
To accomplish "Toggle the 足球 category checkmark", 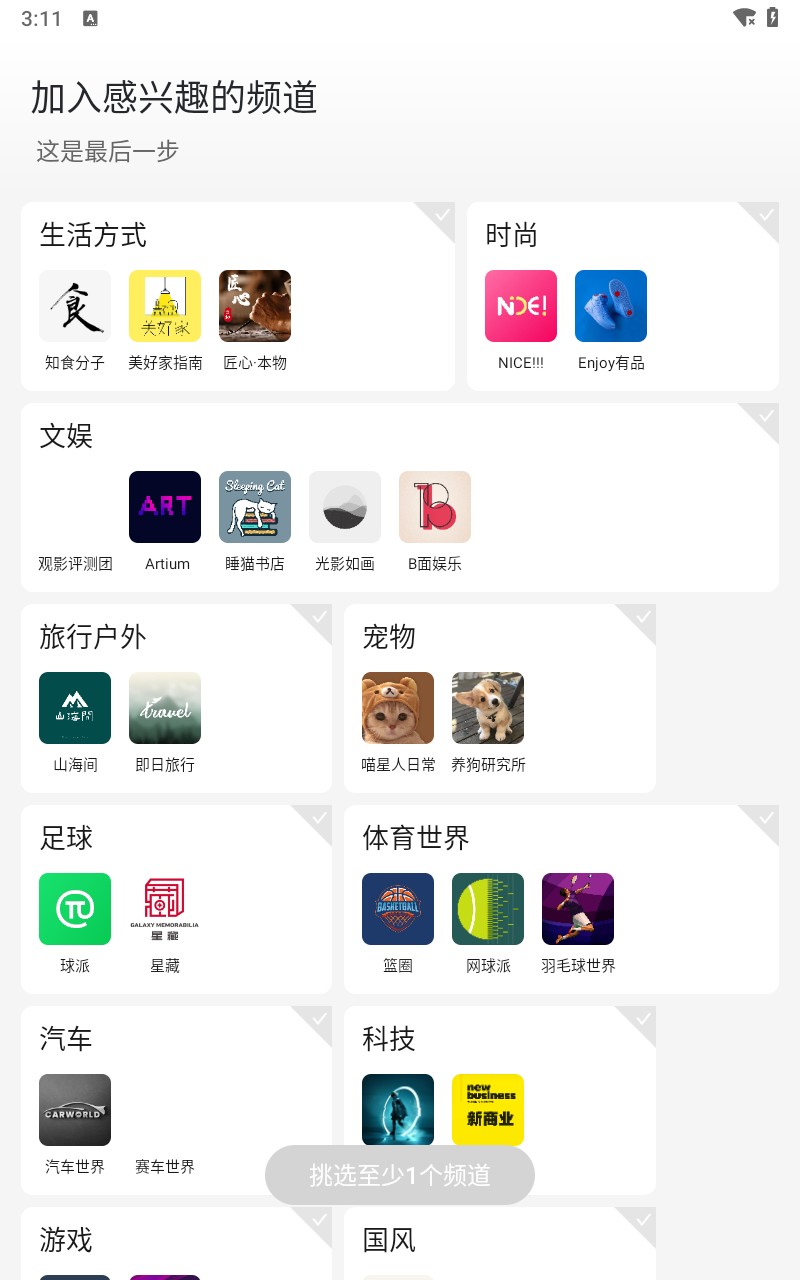I will 318,821.
